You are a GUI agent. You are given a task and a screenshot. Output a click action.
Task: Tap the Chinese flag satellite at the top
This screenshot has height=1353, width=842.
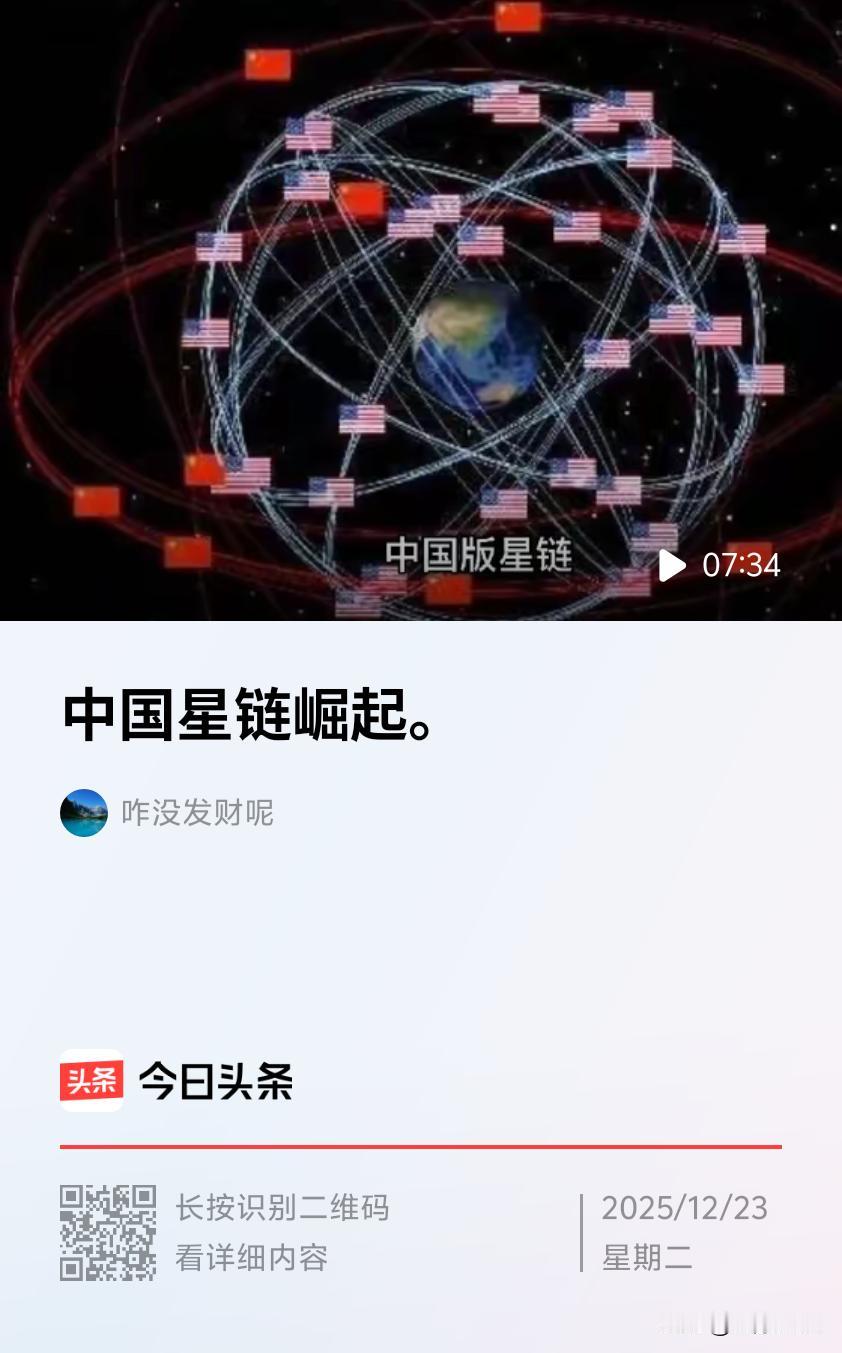(519, 18)
